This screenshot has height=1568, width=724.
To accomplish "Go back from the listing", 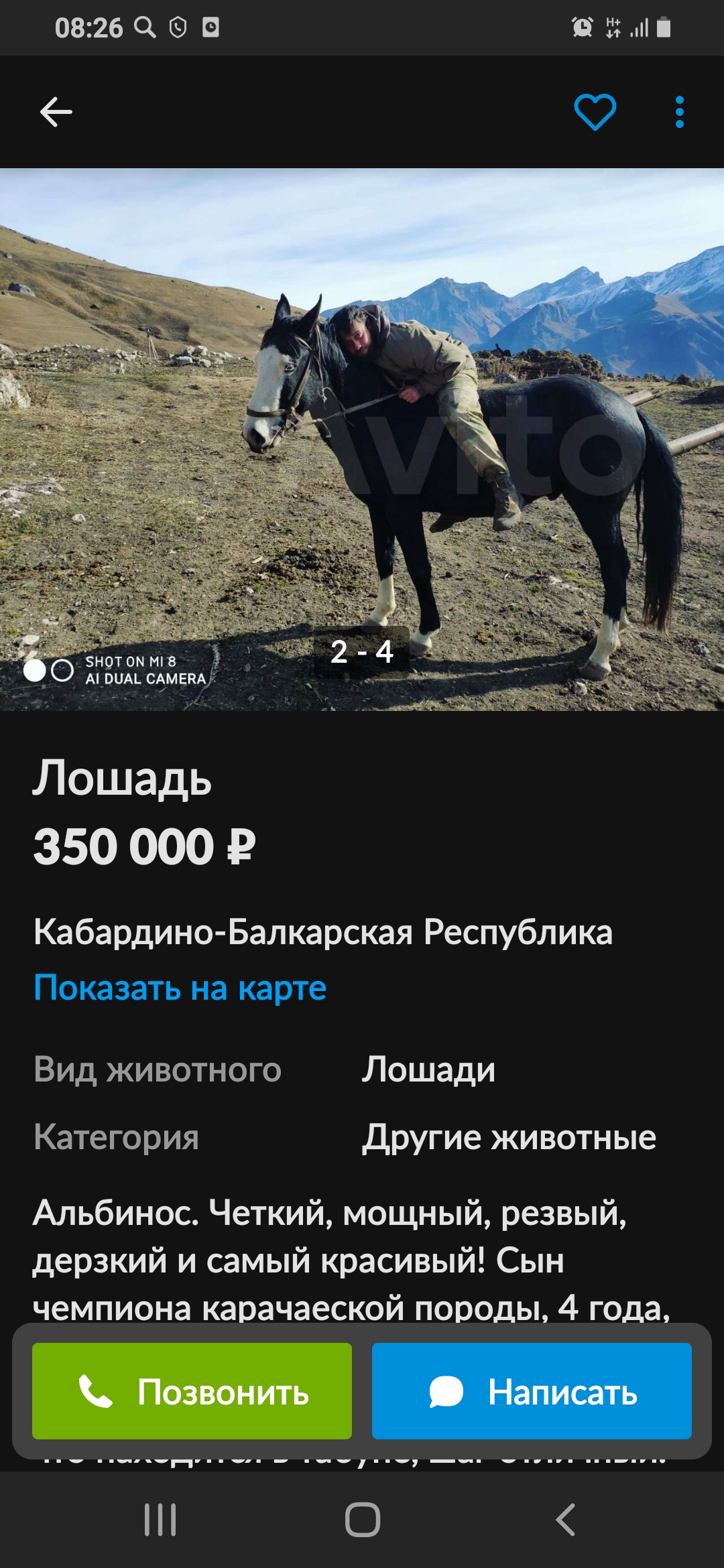I will [56, 112].
